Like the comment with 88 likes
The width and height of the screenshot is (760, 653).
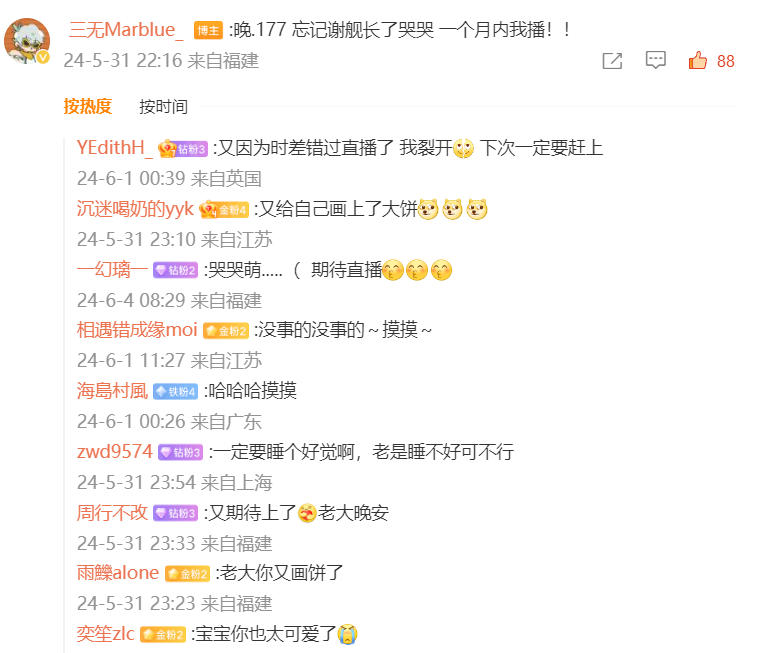tap(698, 61)
